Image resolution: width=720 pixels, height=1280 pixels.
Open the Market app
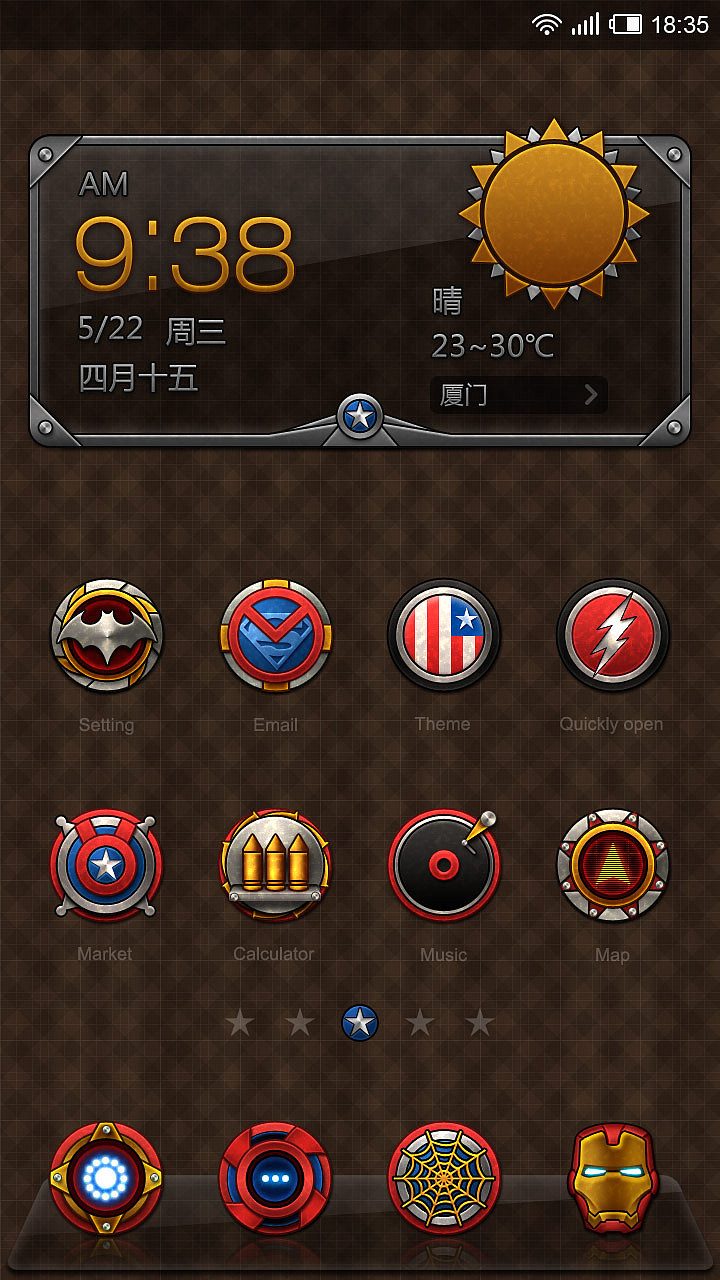click(x=106, y=865)
